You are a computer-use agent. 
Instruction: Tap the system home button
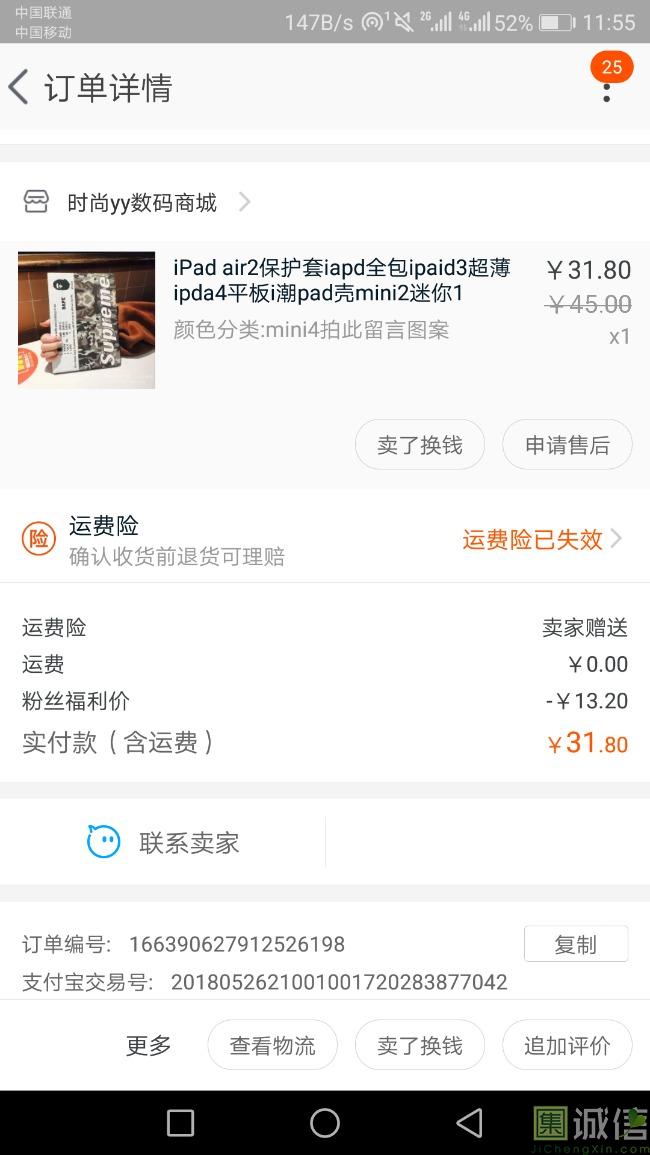tap(325, 1123)
